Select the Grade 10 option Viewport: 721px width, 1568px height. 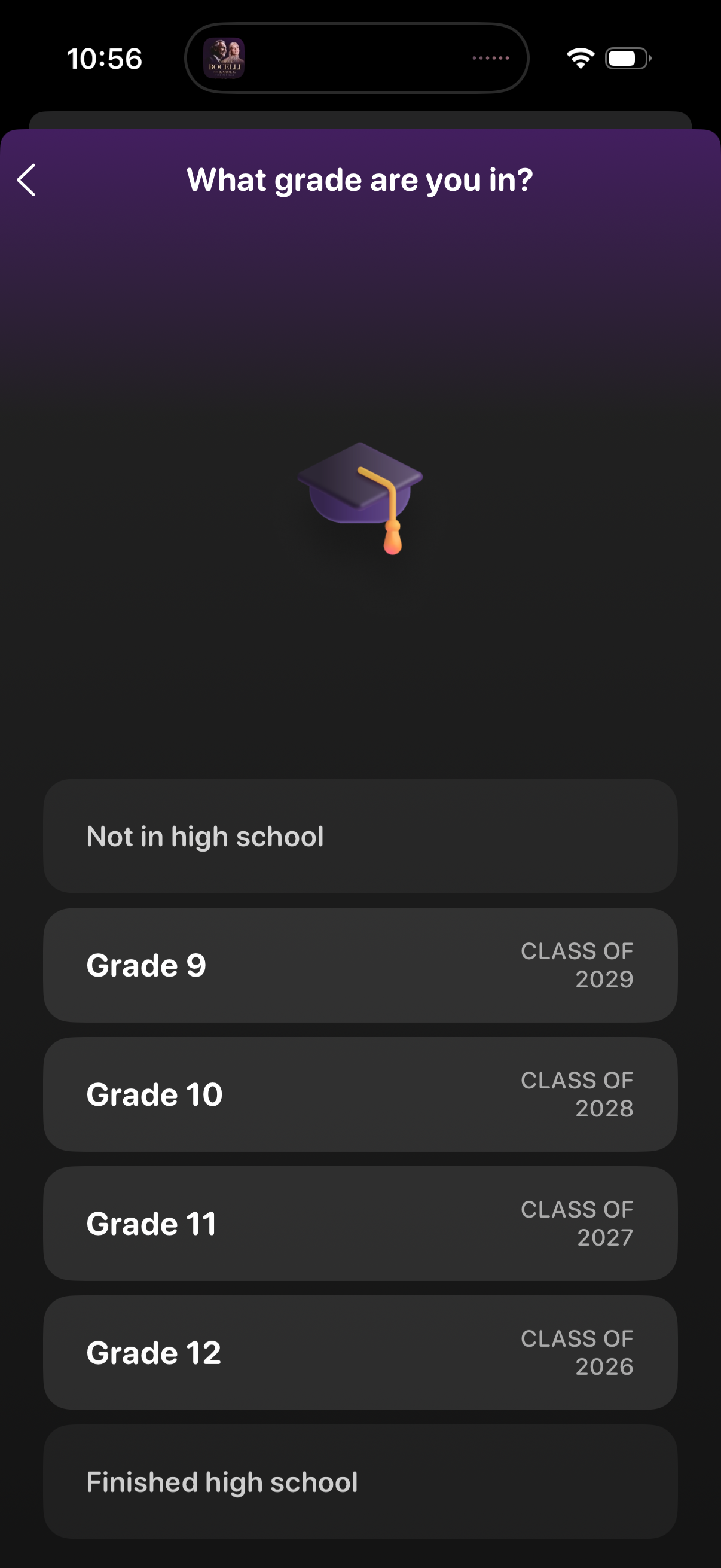click(x=360, y=1094)
